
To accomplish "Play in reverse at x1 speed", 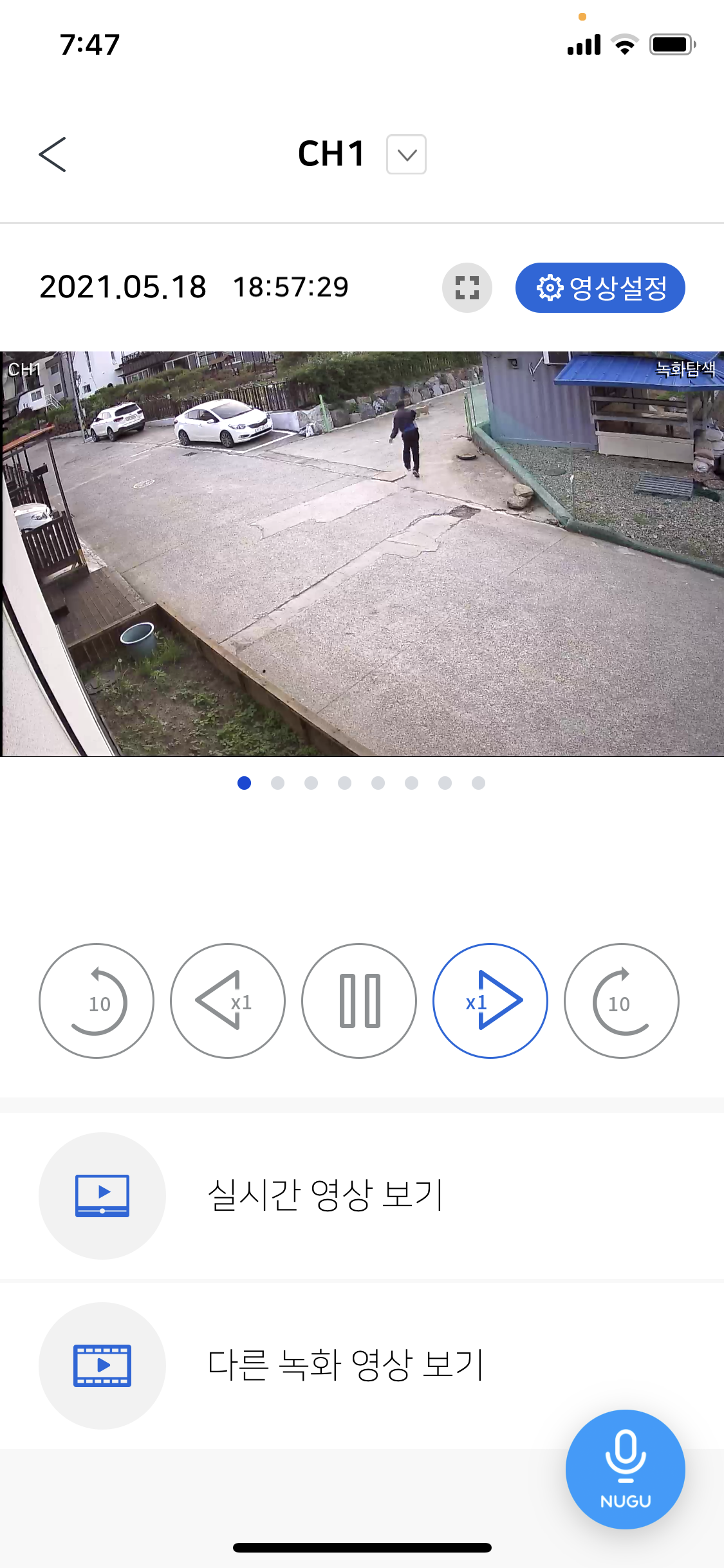I will [x=228, y=1001].
